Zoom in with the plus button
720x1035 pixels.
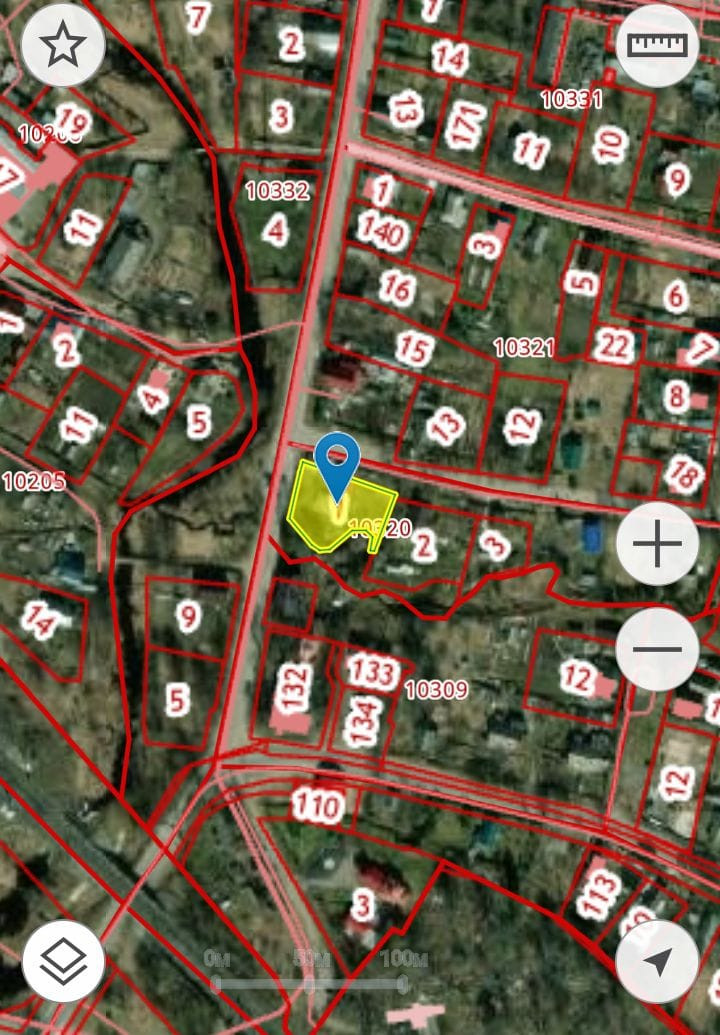657,545
